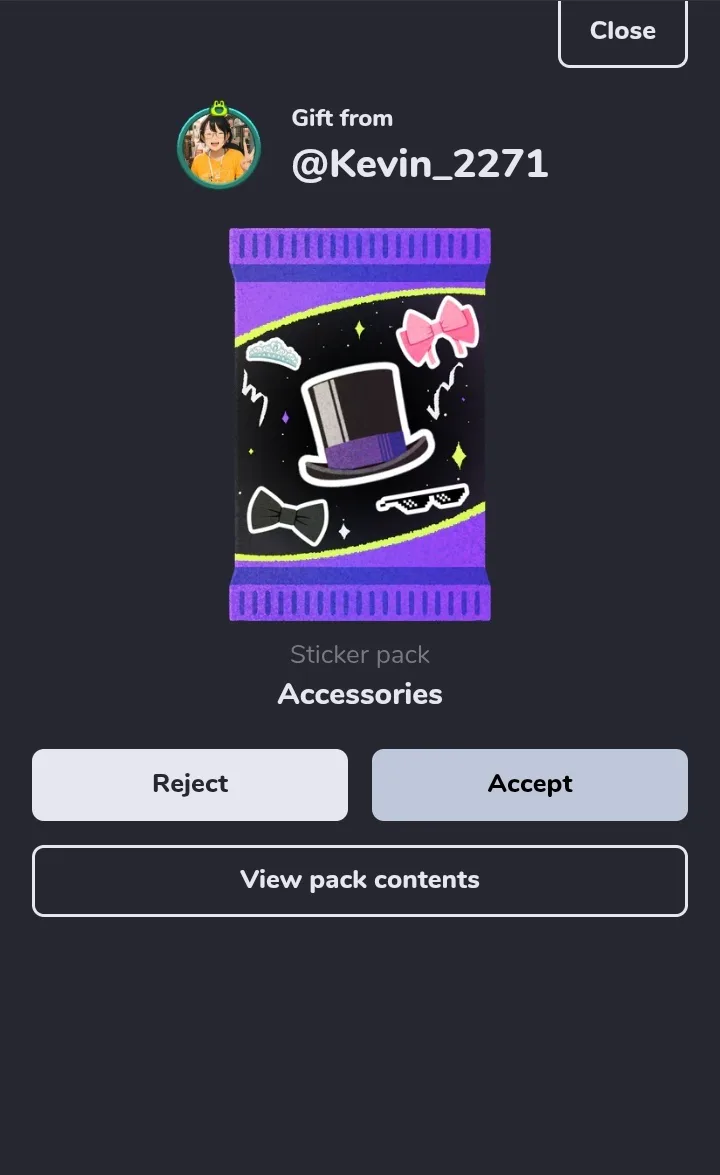Viewport: 720px width, 1175px height.
Task: Close the gift dialog
Action: [x=623, y=32]
